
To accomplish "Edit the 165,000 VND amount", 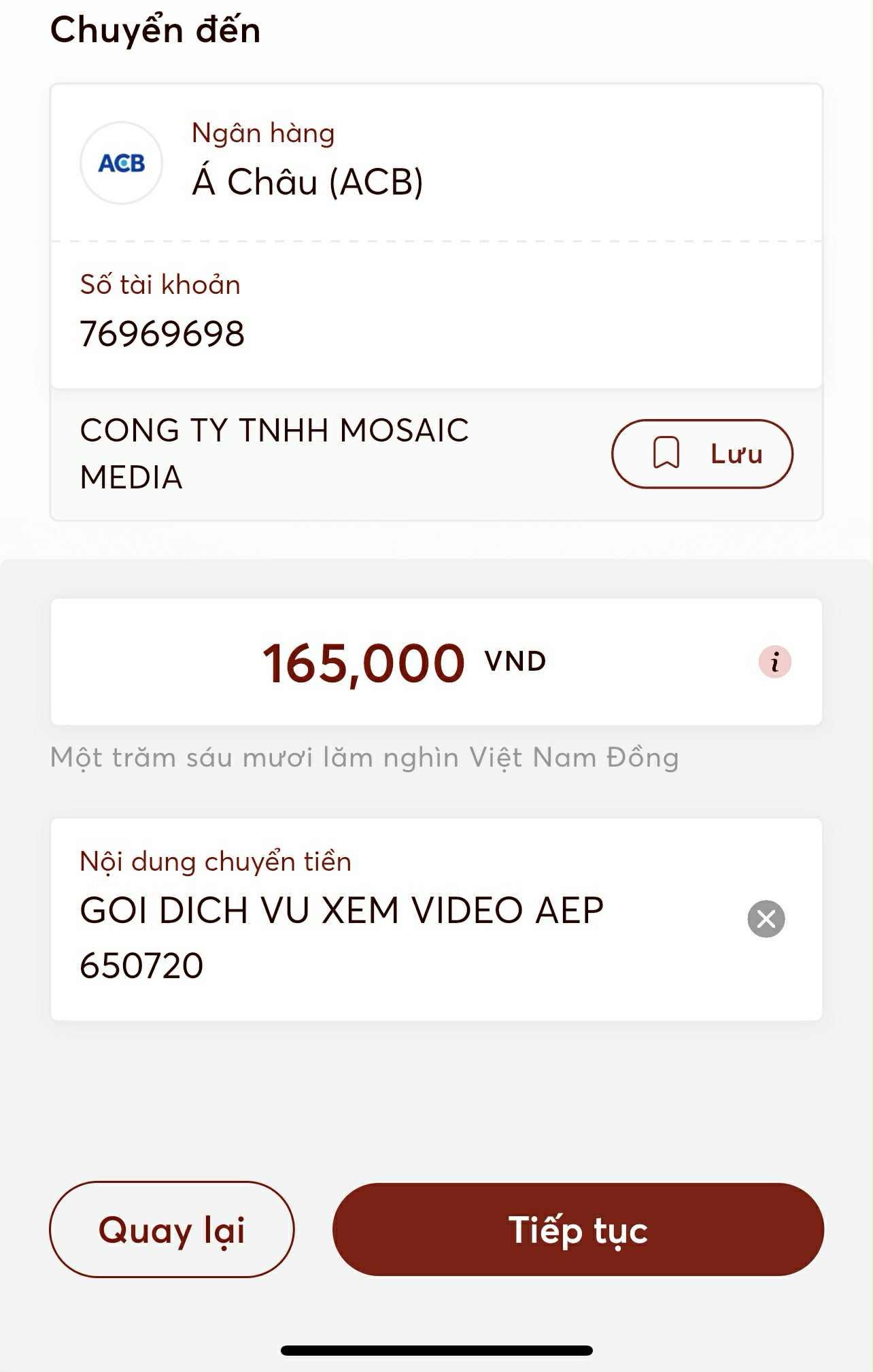I will pos(404,663).
